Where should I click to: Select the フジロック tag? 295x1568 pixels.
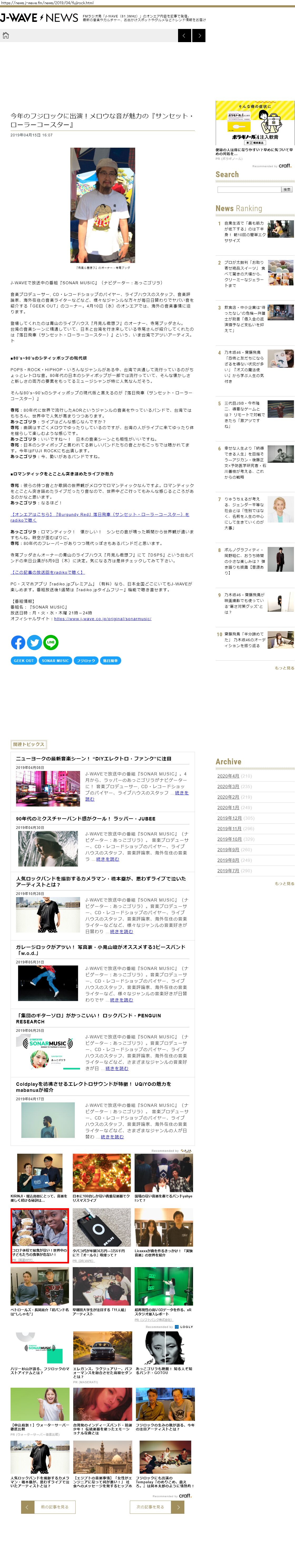coord(86,660)
